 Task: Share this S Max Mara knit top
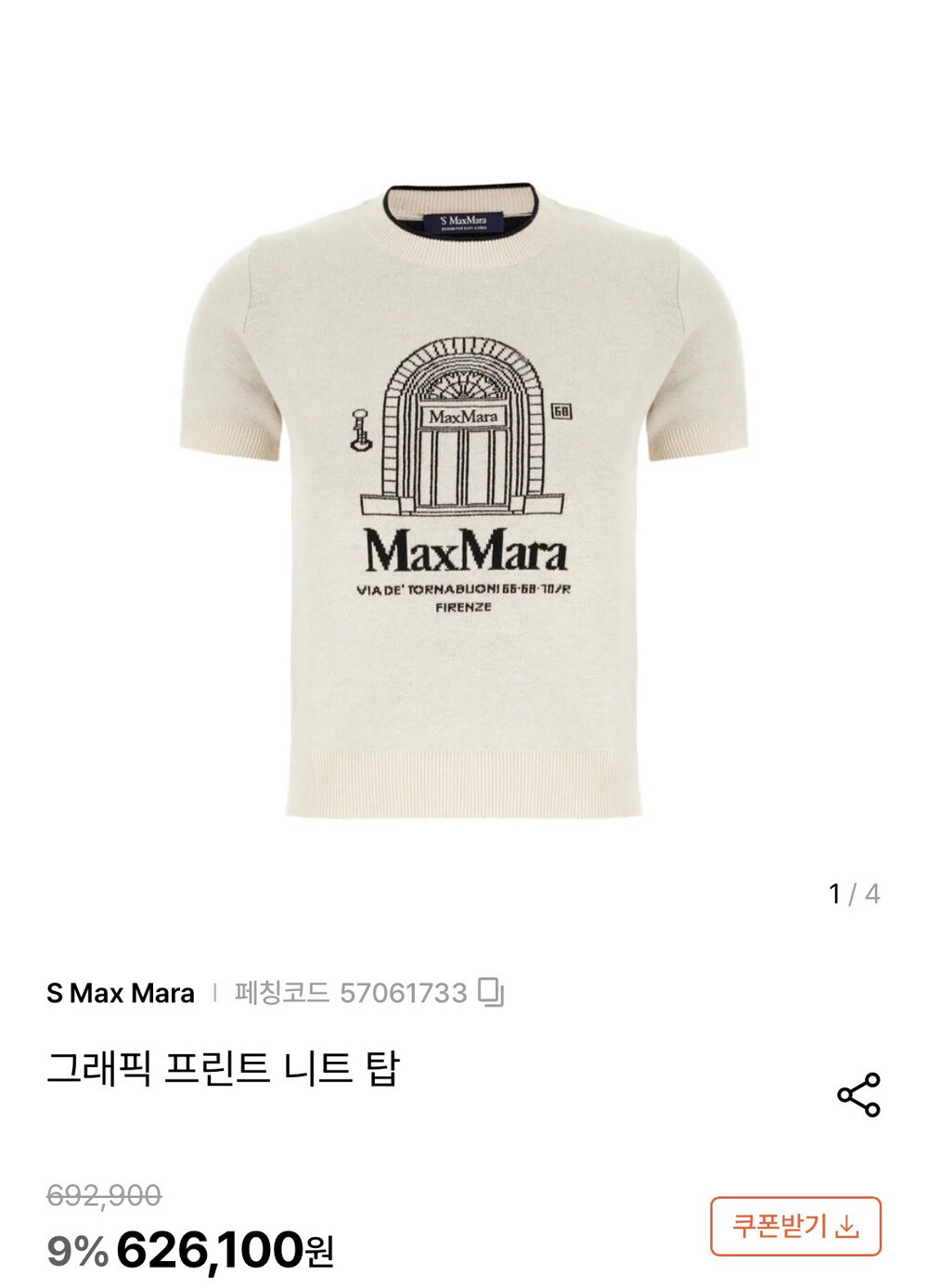[x=858, y=1095]
